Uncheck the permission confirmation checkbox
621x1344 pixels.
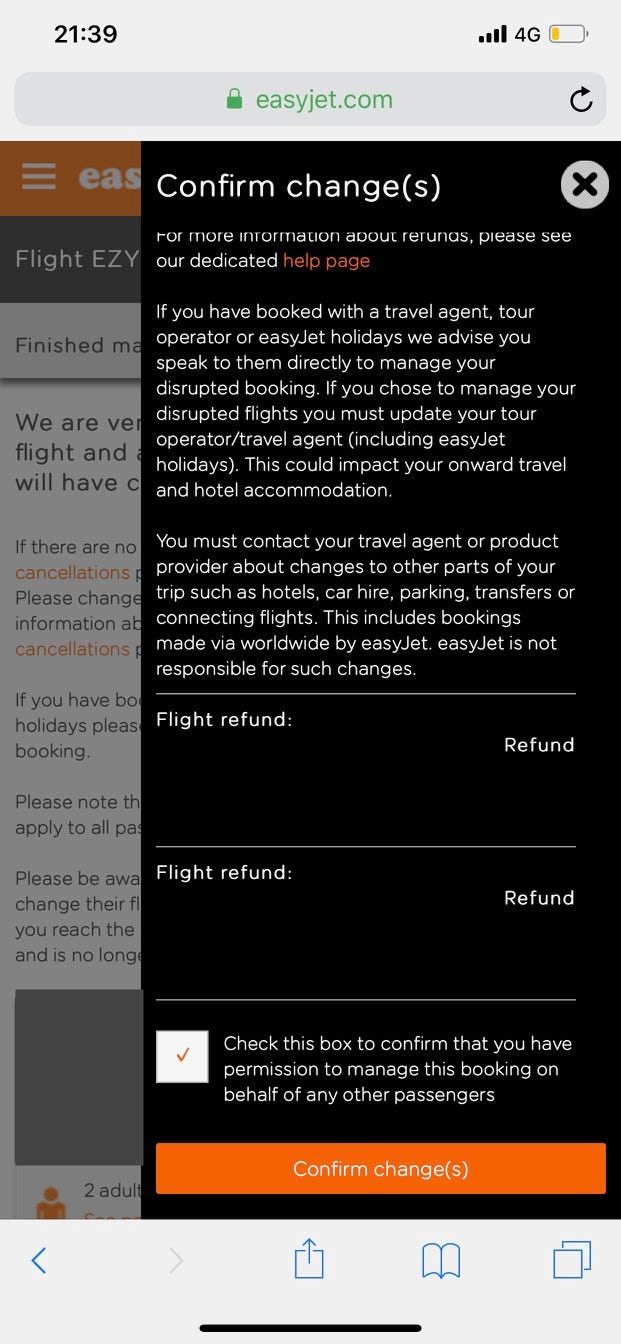pos(182,1056)
